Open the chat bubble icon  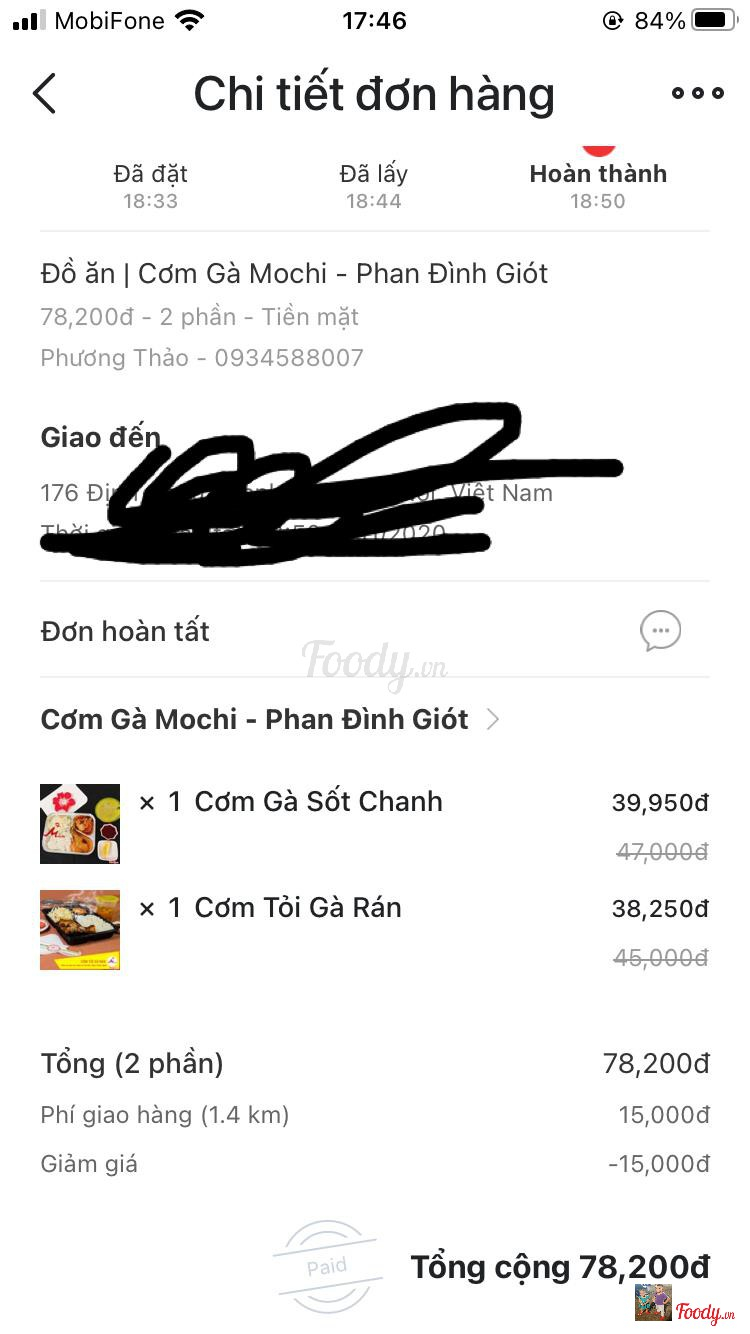[x=660, y=631]
